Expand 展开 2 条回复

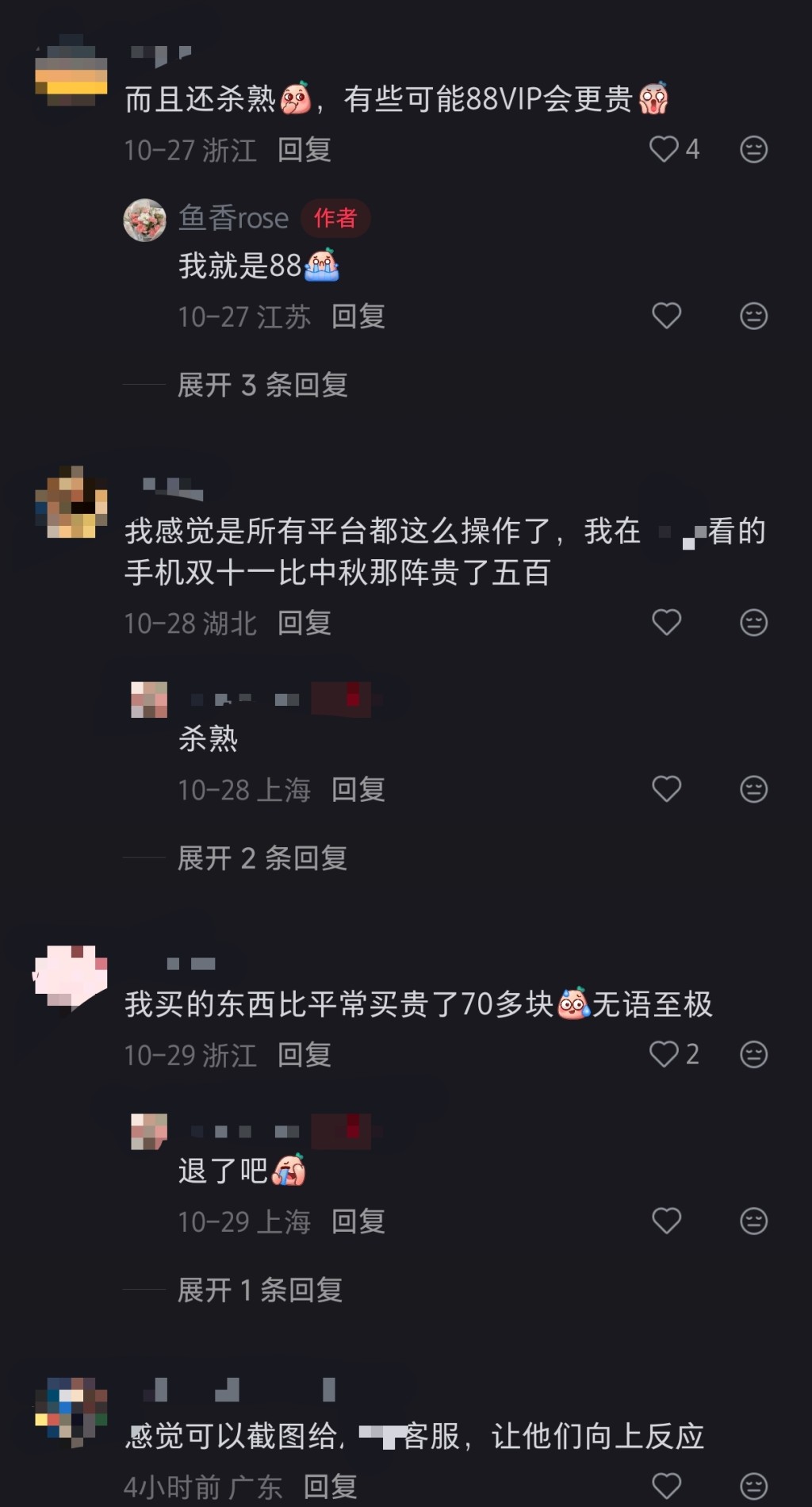(262, 857)
